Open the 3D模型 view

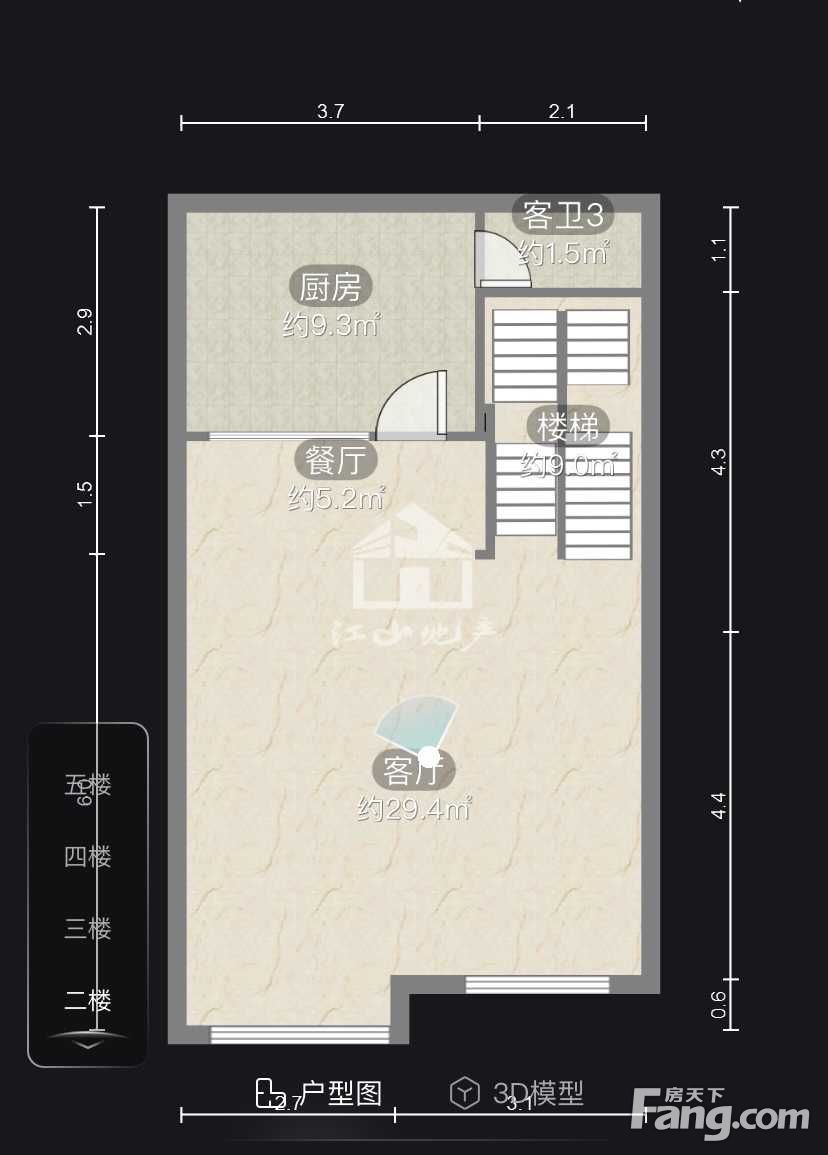coord(517,1093)
